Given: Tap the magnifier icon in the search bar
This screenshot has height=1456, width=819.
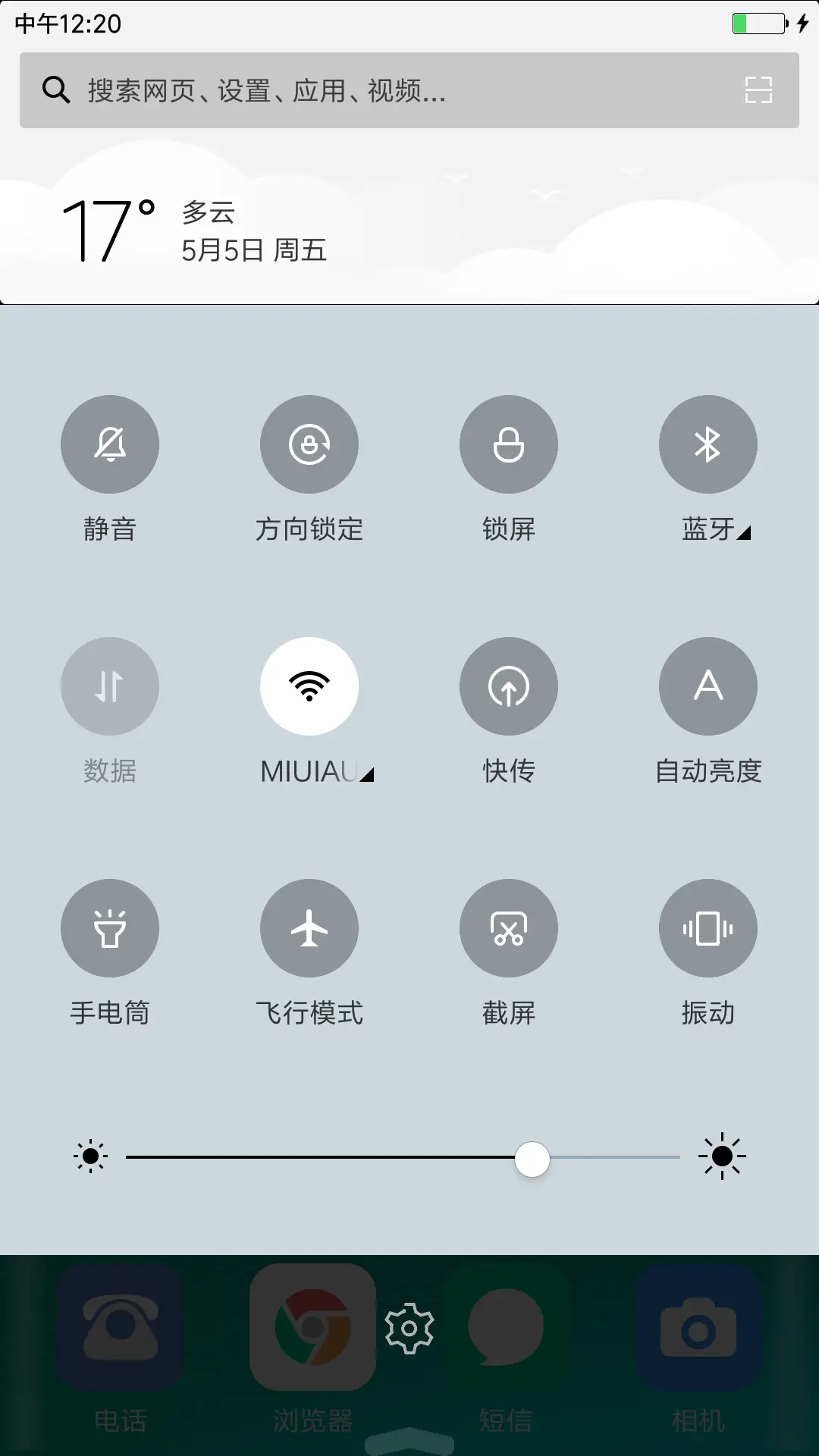Looking at the screenshot, I should pos(57,91).
